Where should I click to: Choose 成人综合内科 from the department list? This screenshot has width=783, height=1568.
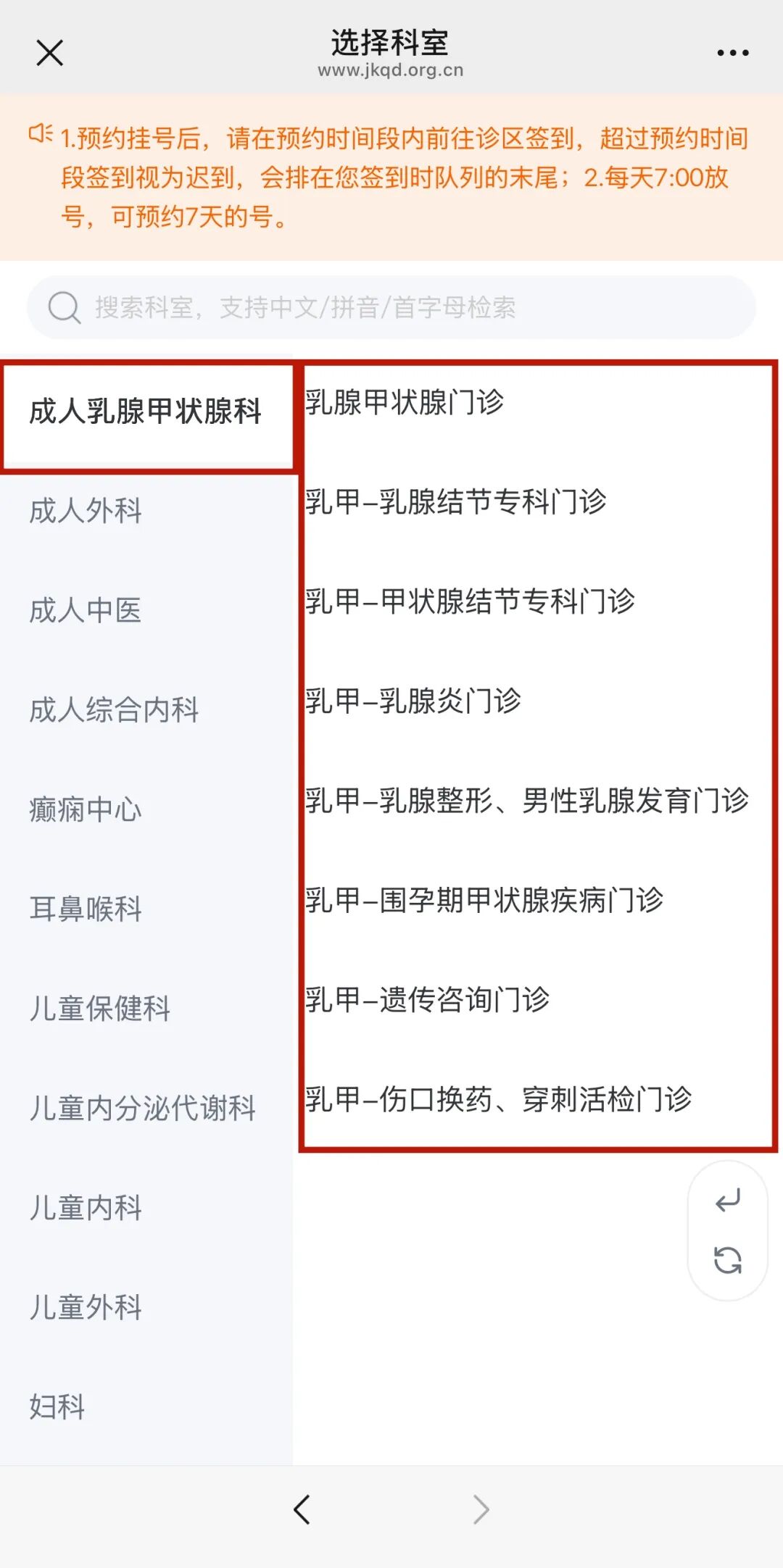[x=146, y=710]
